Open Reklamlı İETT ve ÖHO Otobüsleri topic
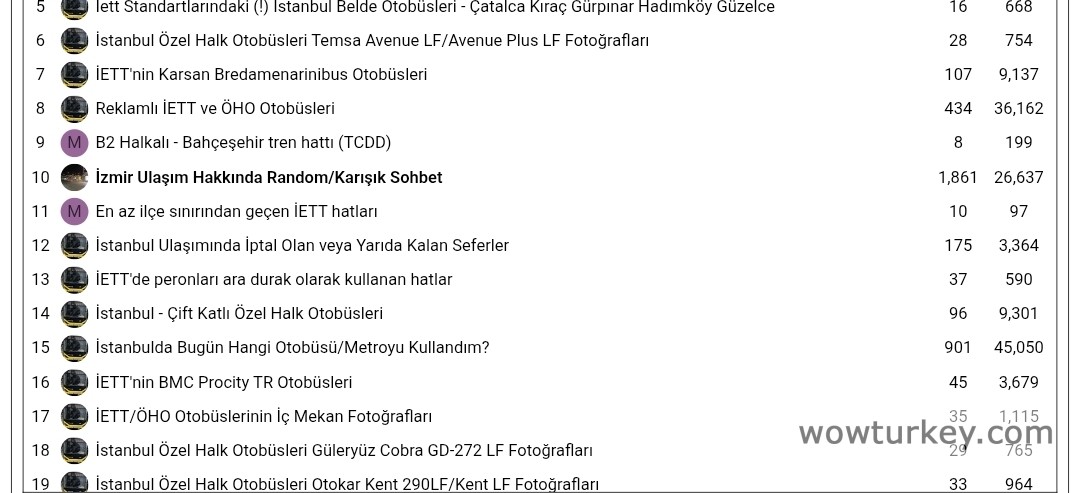The width and height of the screenshot is (1080, 493). click(215, 109)
